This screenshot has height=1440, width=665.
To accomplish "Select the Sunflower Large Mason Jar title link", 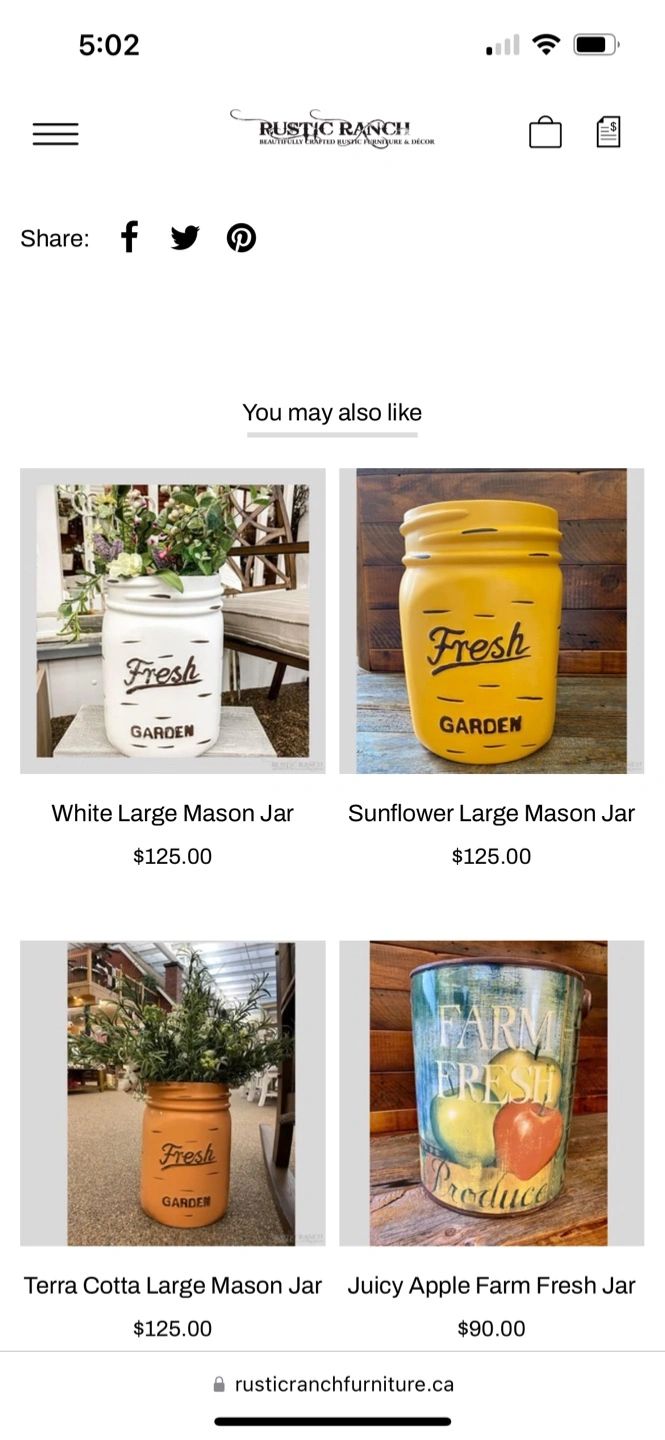I will click(x=491, y=814).
